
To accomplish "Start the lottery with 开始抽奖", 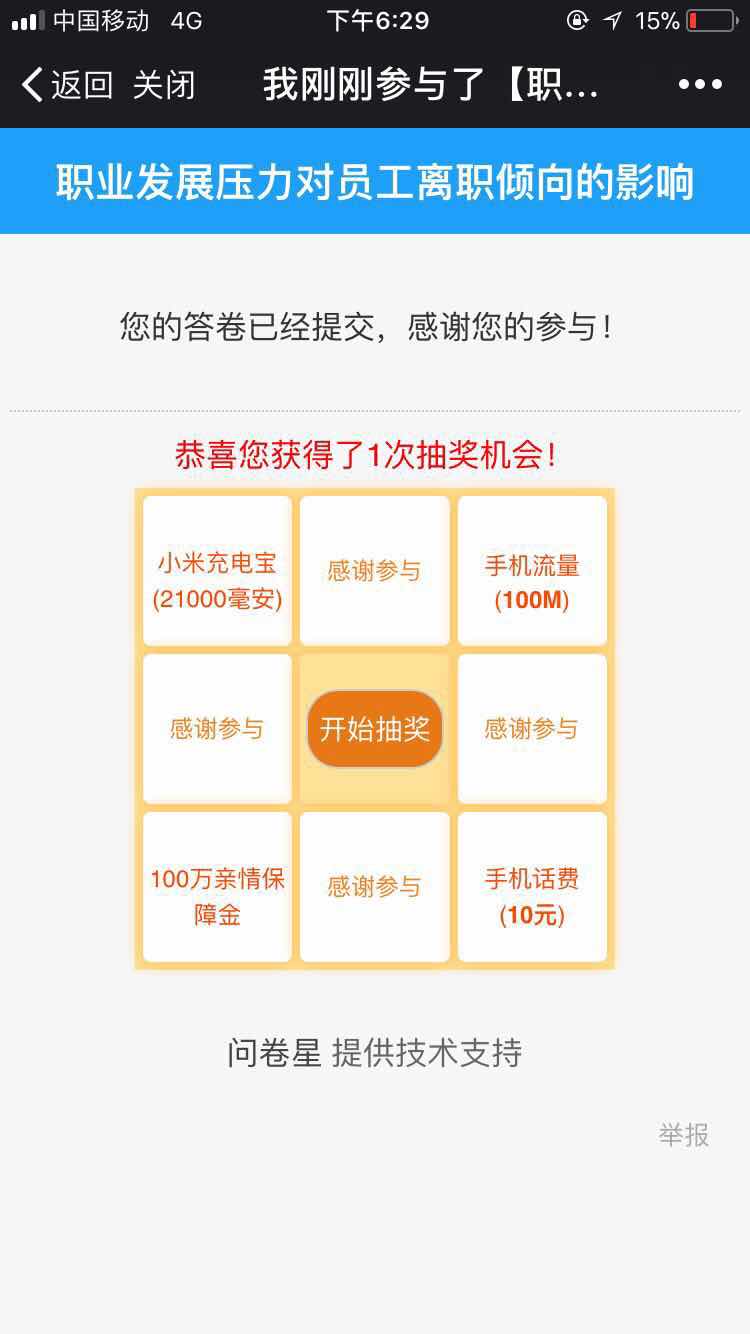I will pyautogui.click(x=374, y=729).
